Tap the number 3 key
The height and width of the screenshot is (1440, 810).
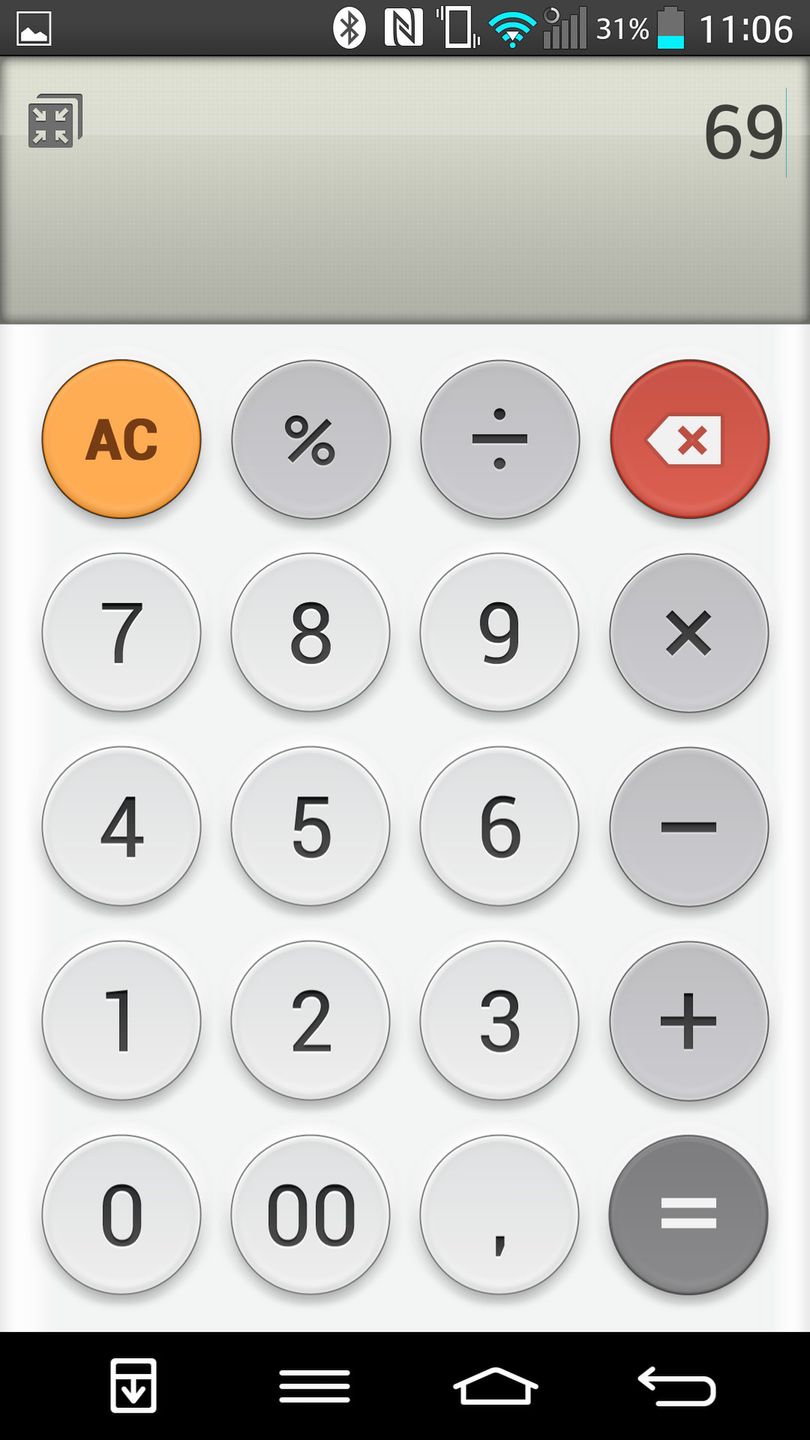(499, 1020)
